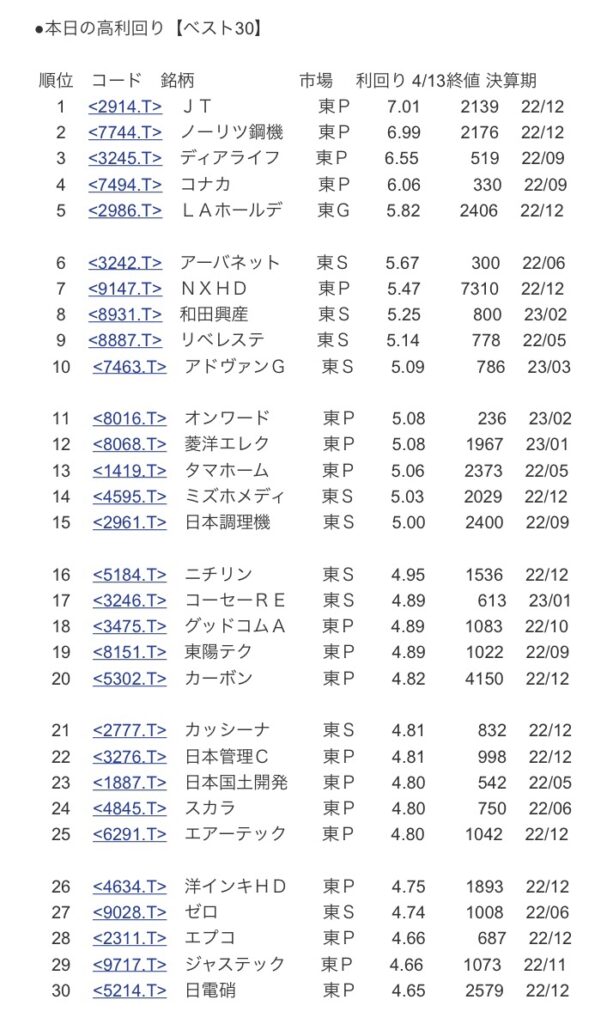Tap the 9147.T link

pos(125,289)
